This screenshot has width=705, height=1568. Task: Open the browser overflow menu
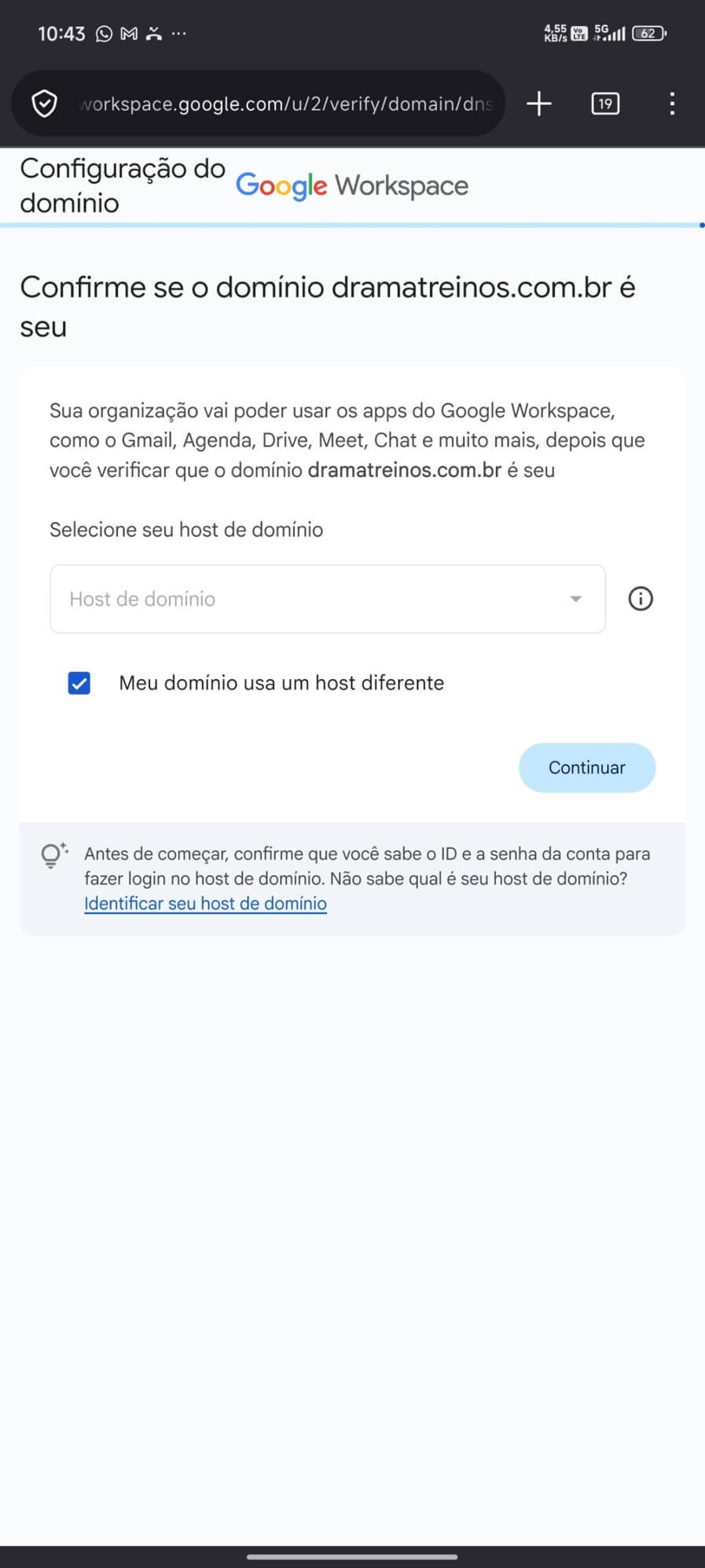point(672,104)
